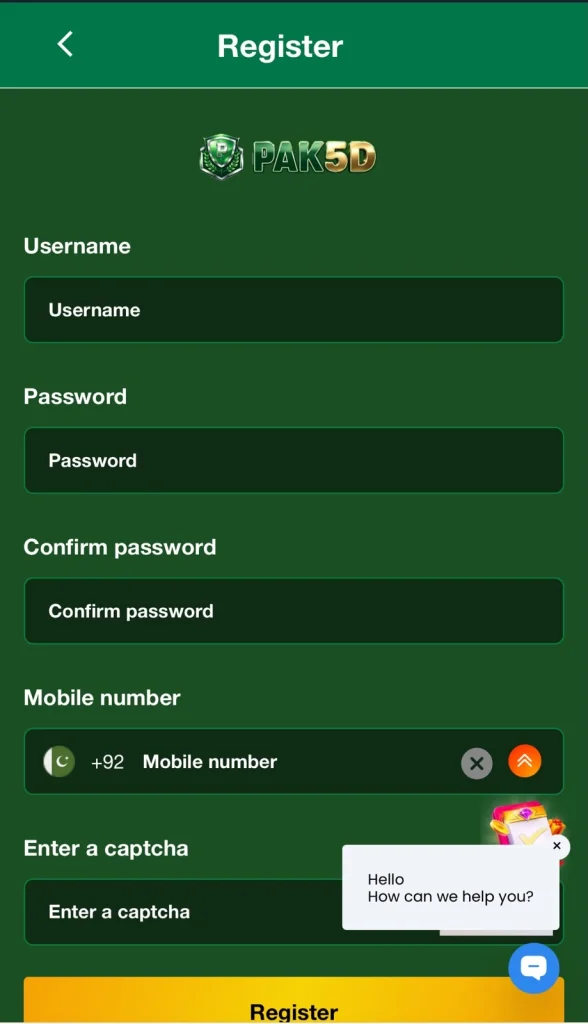The height and width of the screenshot is (1024, 588).
Task: Tap the Enter a captcha field
Action: tap(183, 912)
